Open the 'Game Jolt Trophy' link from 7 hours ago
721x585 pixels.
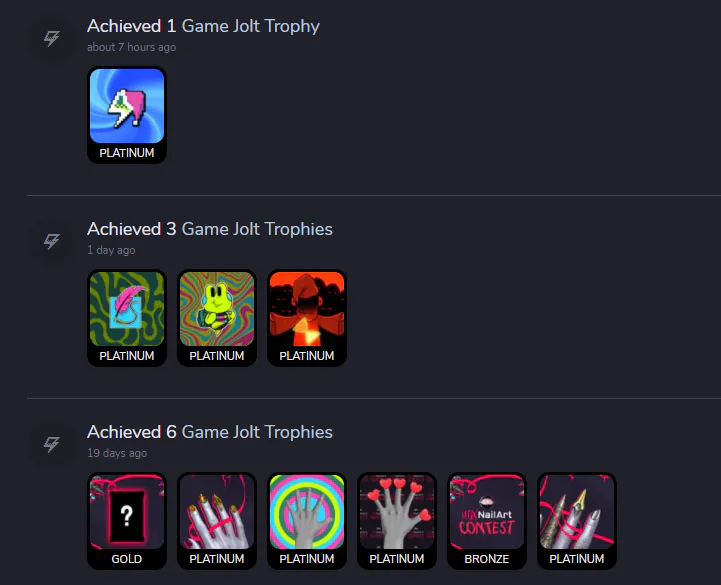(251, 26)
